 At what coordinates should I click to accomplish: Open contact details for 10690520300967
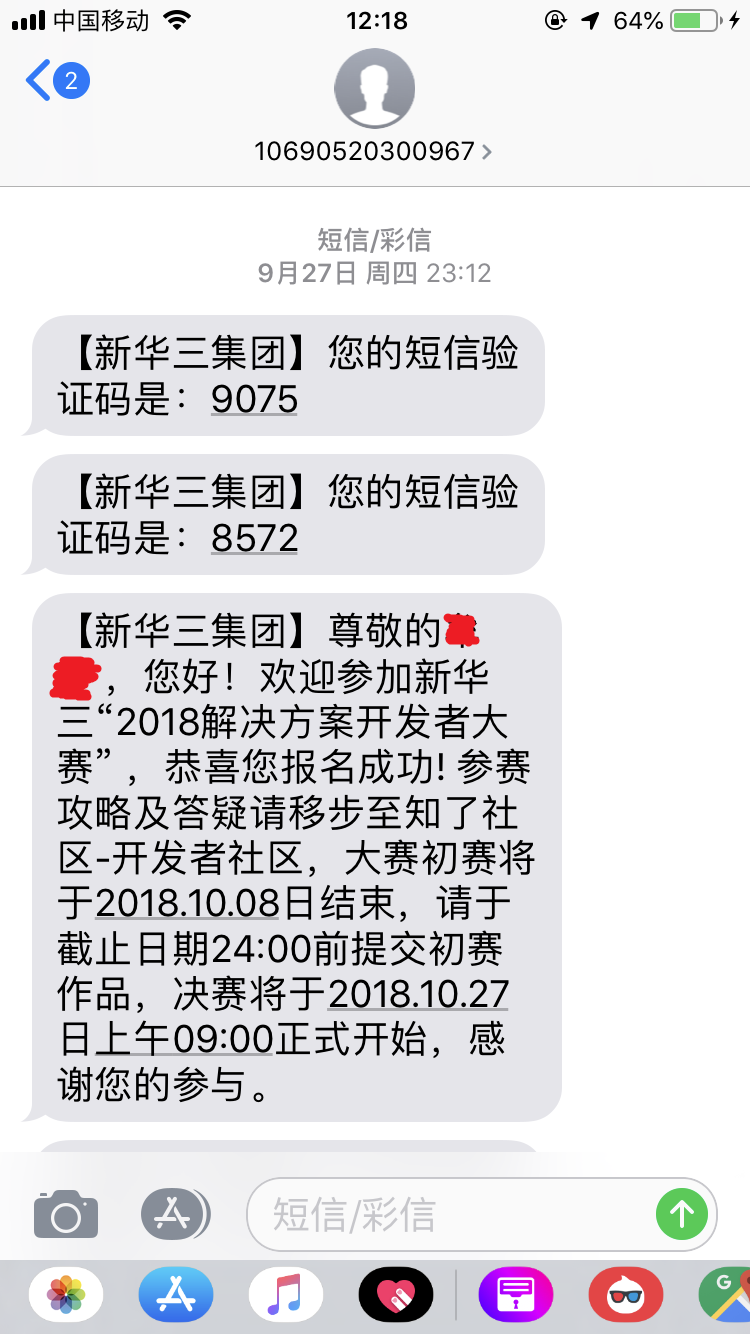click(374, 151)
